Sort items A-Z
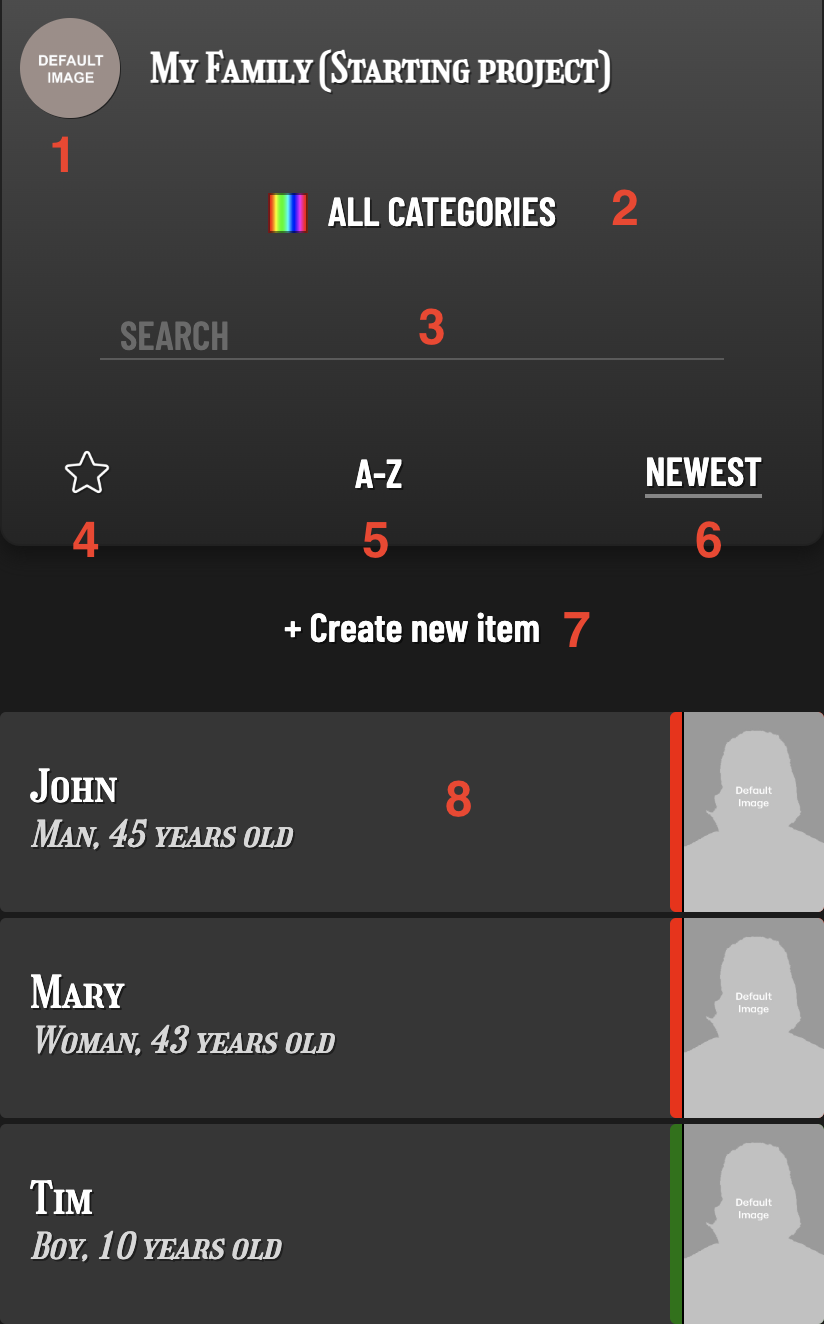This screenshot has height=1324, width=824. (x=378, y=474)
